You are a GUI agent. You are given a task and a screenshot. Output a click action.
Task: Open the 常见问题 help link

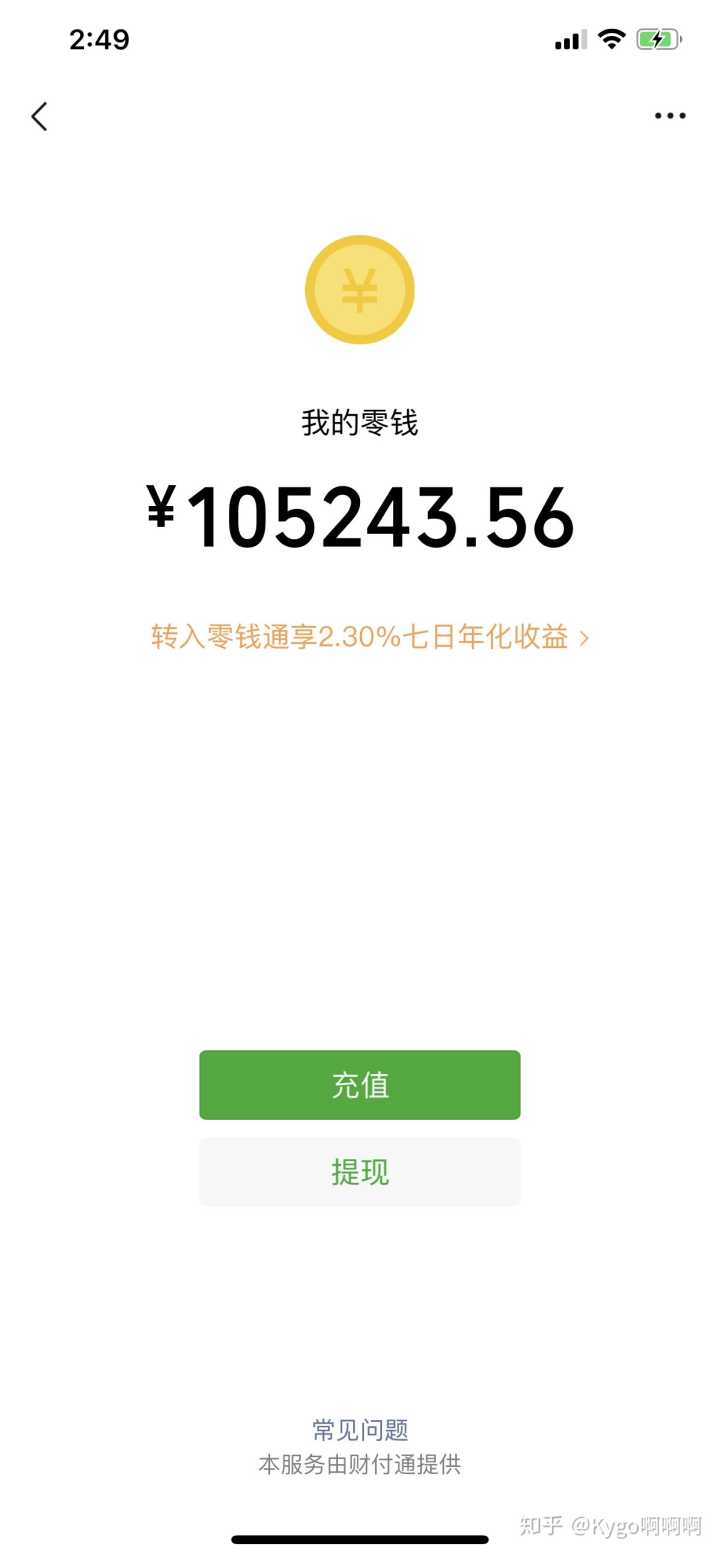pos(360,1430)
